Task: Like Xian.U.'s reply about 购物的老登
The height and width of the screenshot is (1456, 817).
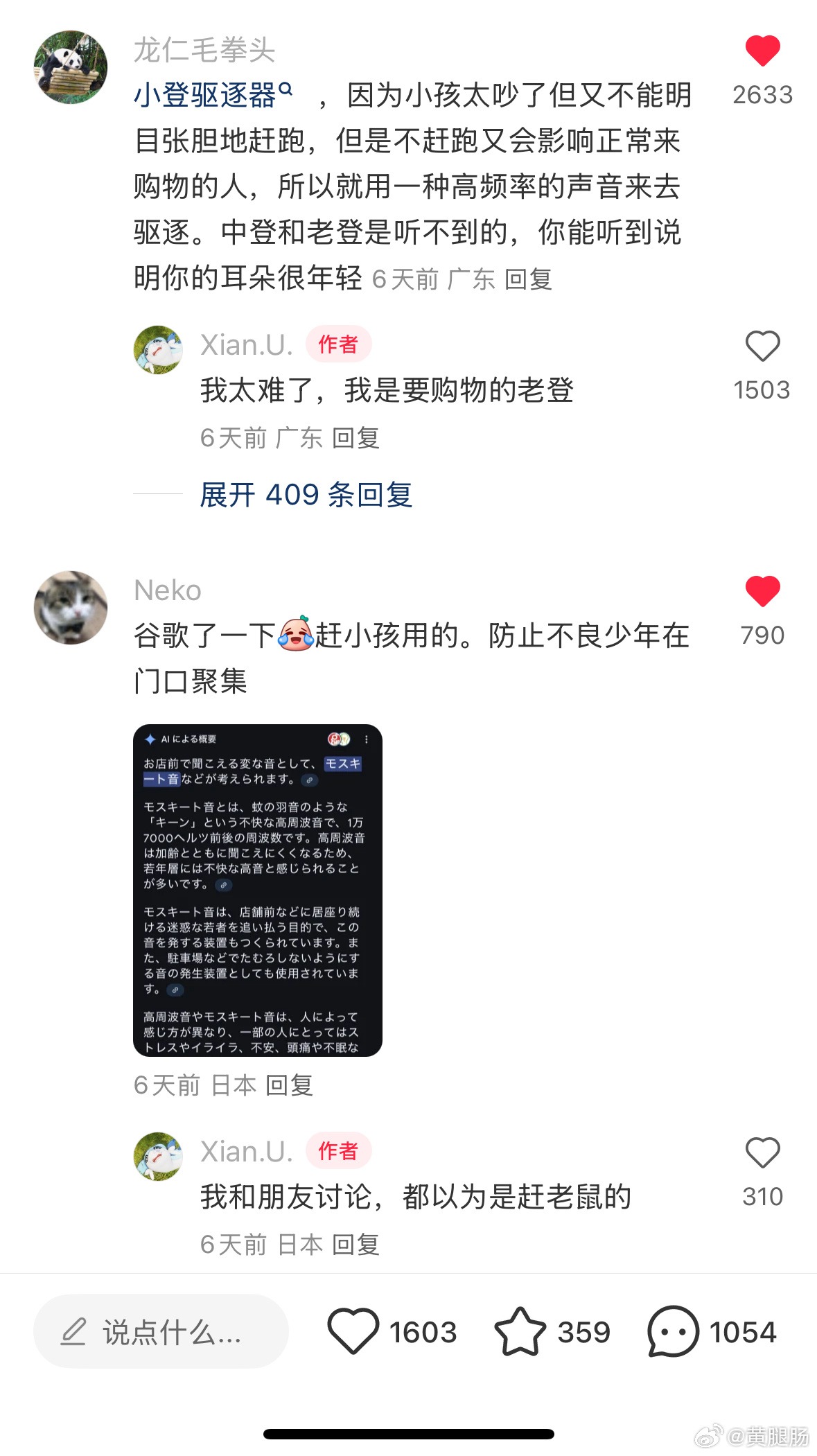Action: point(762,347)
